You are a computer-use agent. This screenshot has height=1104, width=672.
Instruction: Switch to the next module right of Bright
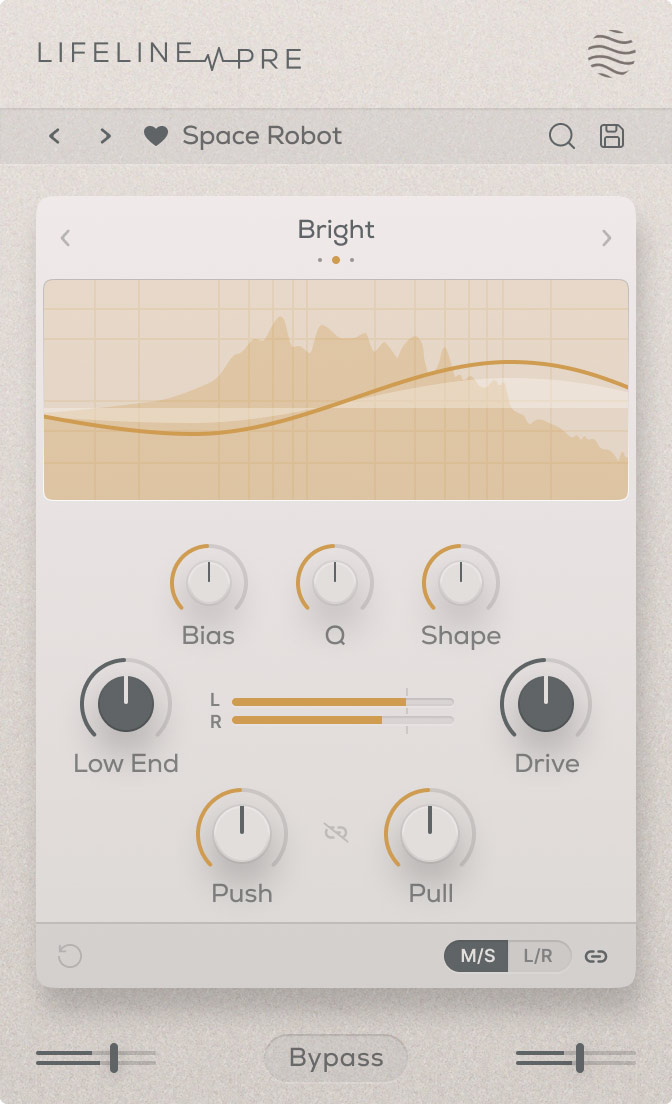(606, 238)
